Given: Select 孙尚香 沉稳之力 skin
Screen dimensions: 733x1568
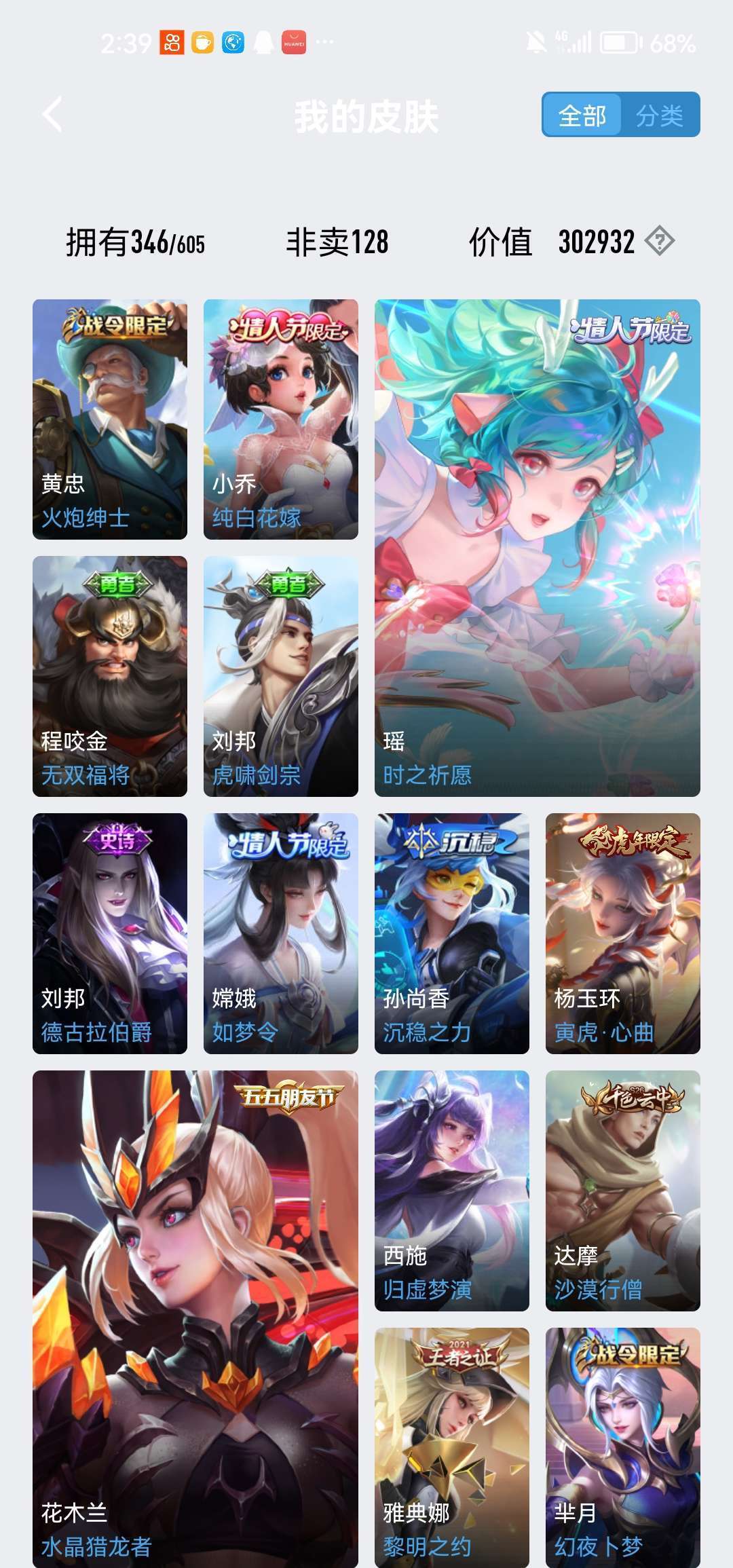Looking at the screenshot, I should [x=452, y=933].
